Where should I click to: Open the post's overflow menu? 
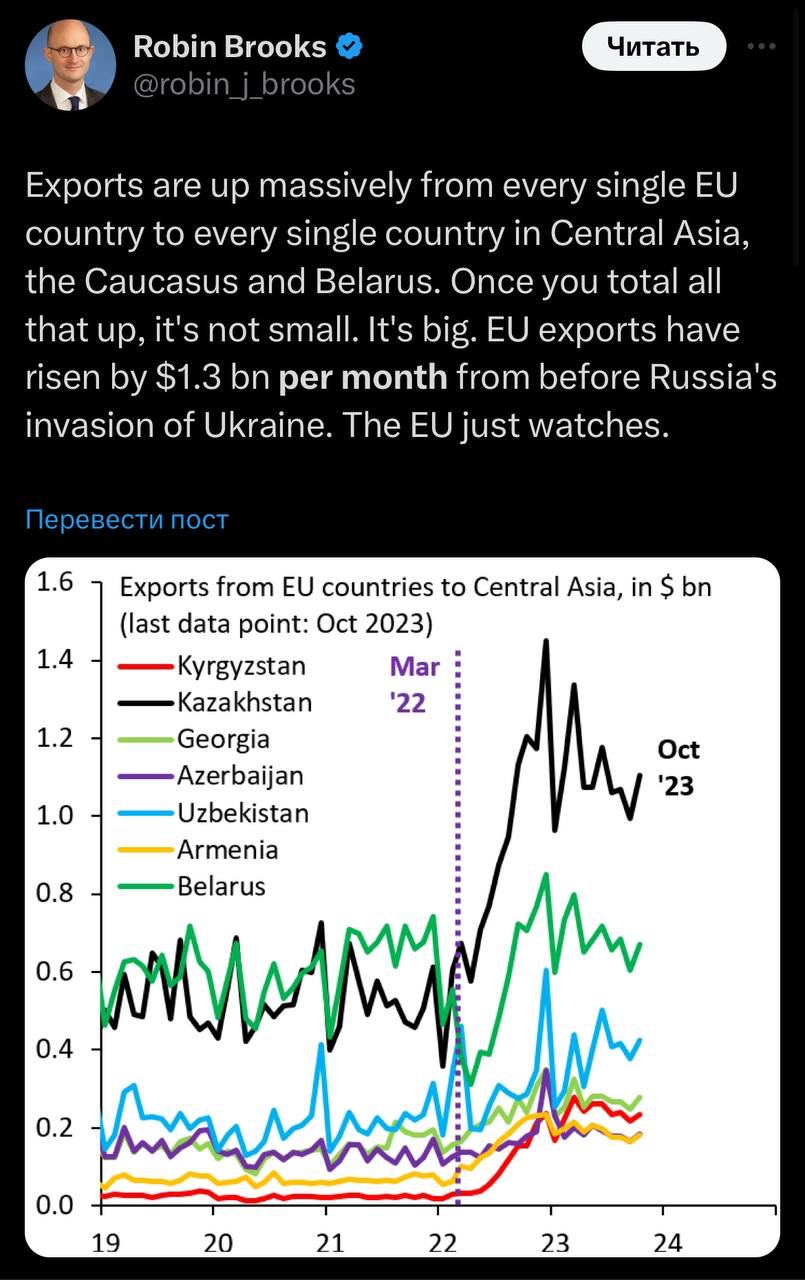coord(762,46)
